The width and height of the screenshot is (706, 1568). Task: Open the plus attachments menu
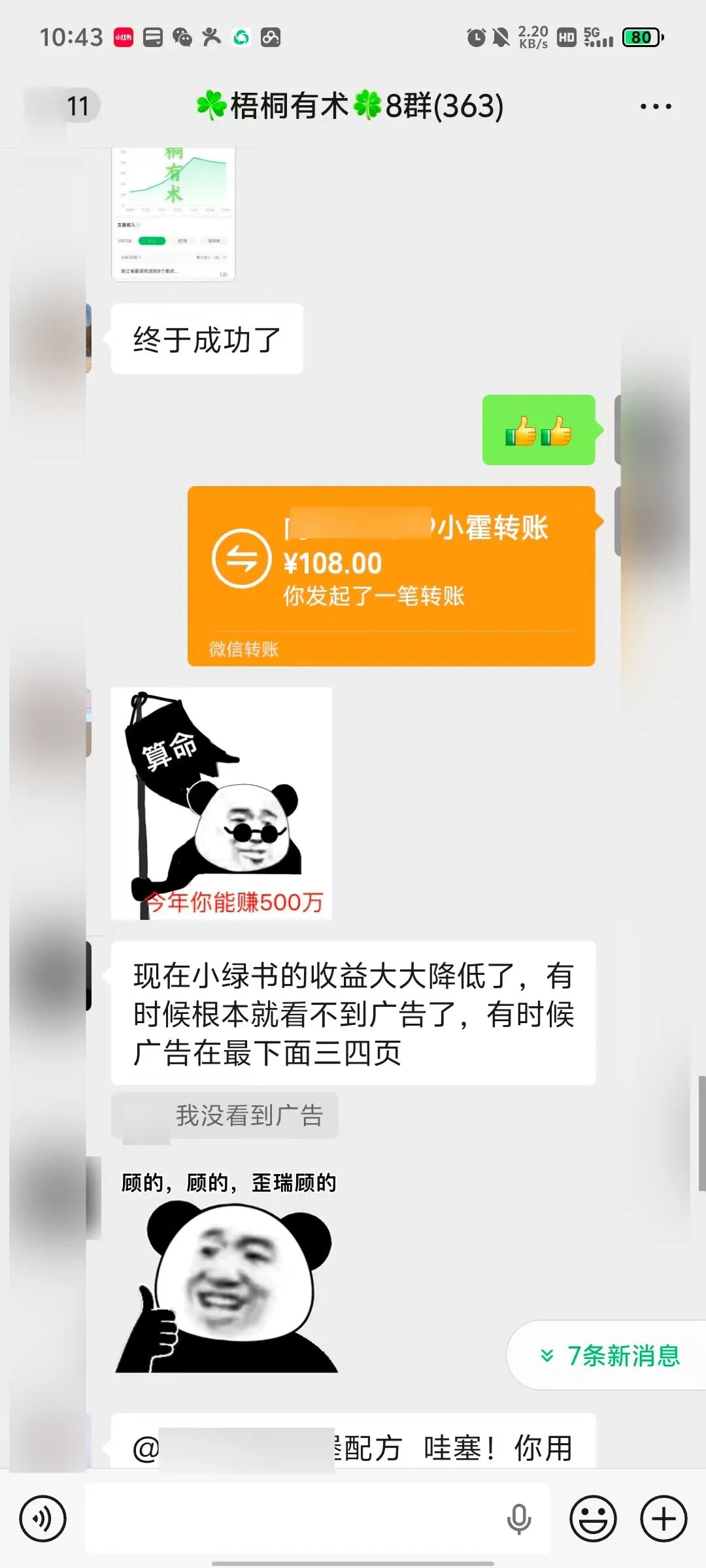(663, 1519)
